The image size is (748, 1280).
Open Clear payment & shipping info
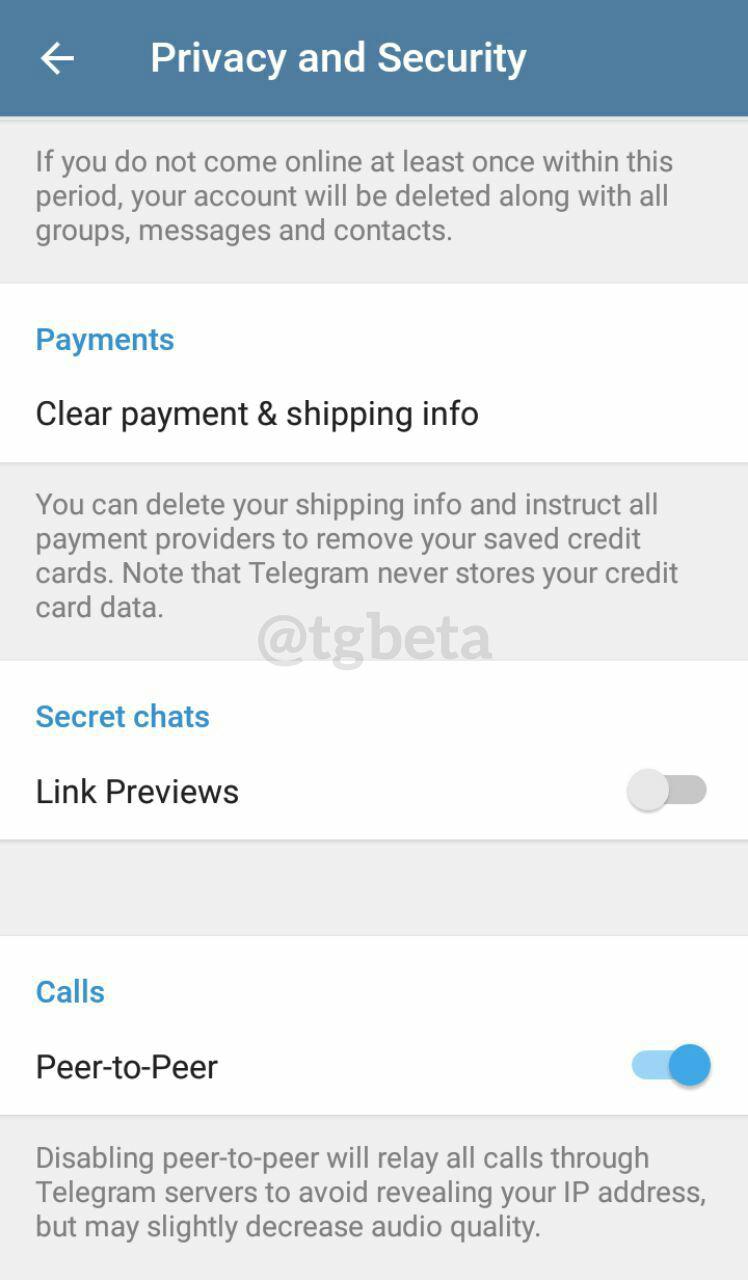point(374,414)
